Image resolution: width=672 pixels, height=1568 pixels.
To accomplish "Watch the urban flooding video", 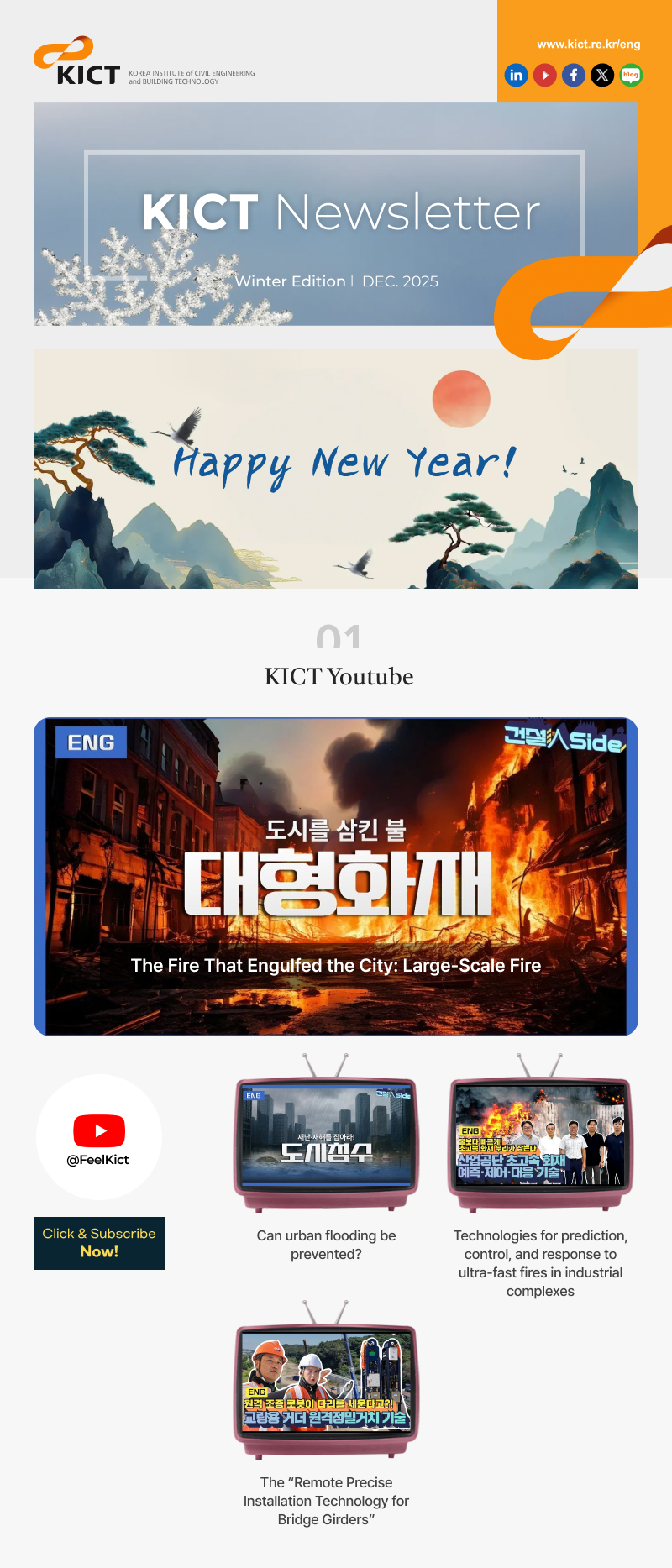I will pyautogui.click(x=326, y=1135).
